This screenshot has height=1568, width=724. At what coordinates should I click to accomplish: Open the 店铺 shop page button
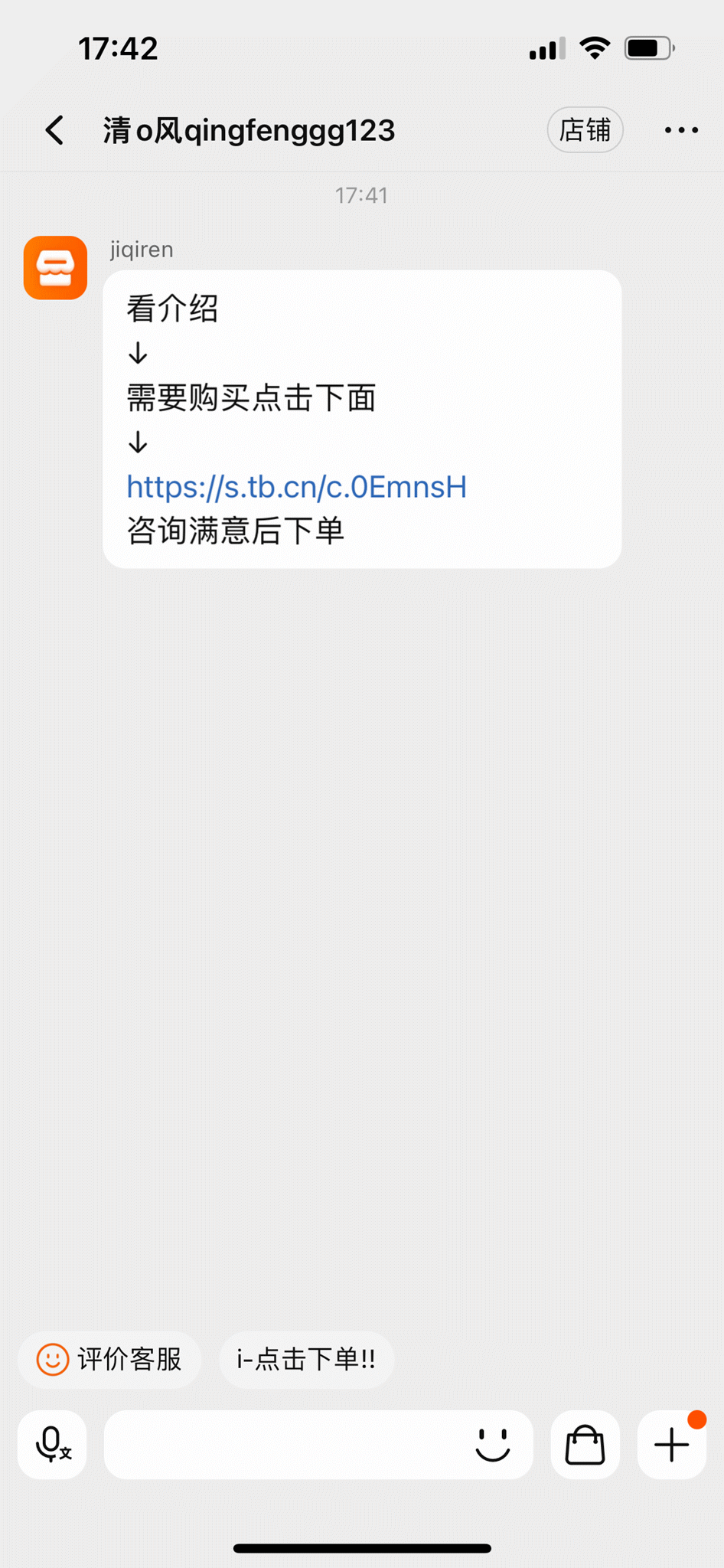(585, 130)
